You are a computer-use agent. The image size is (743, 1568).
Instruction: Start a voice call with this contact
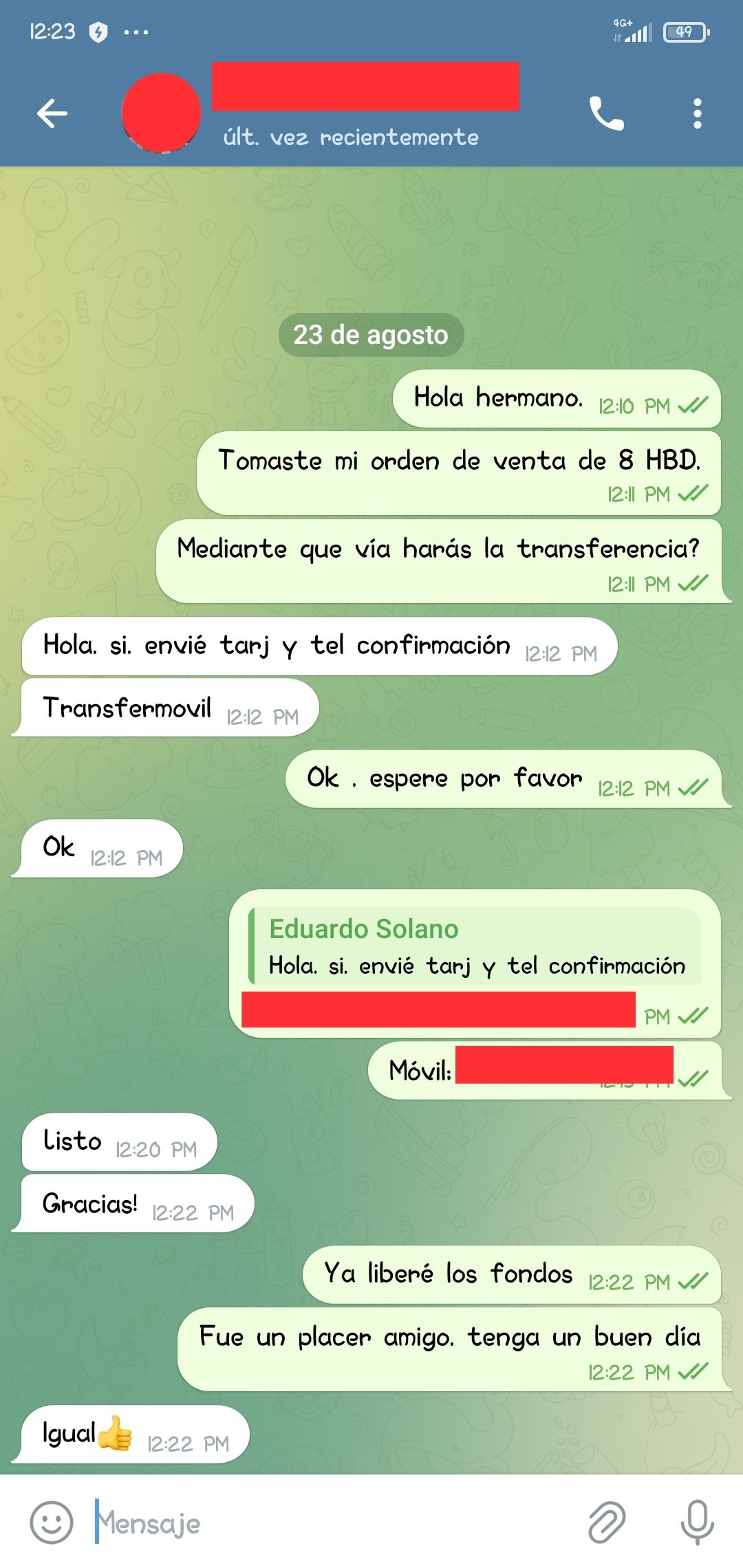pos(606,113)
